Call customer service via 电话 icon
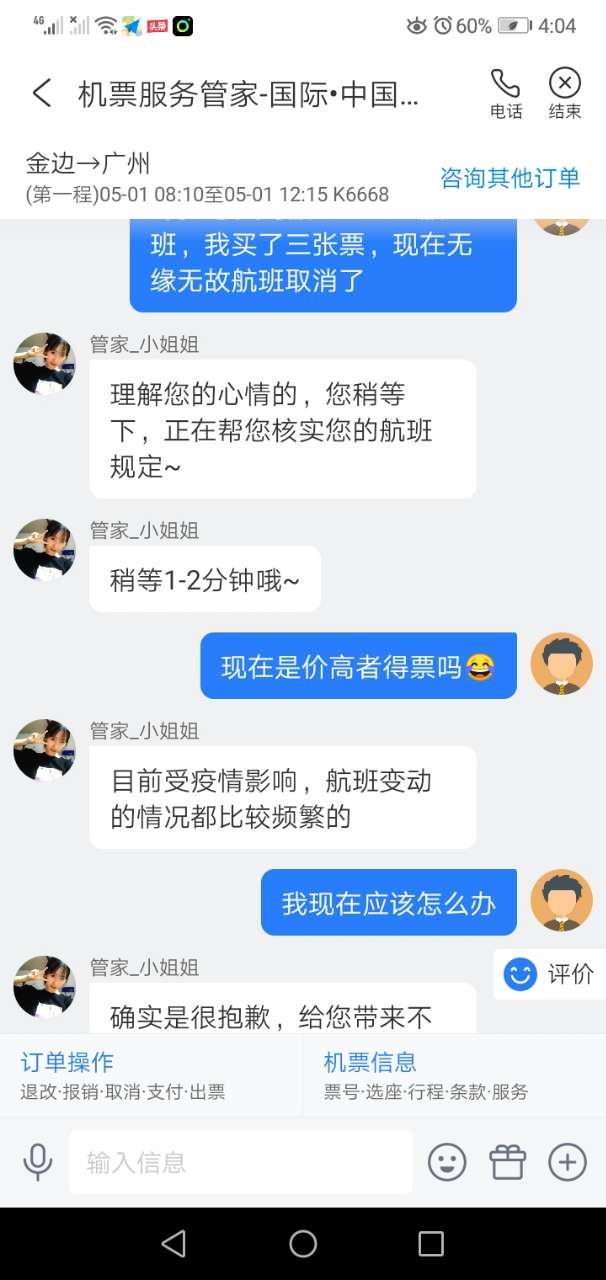 pyautogui.click(x=506, y=94)
